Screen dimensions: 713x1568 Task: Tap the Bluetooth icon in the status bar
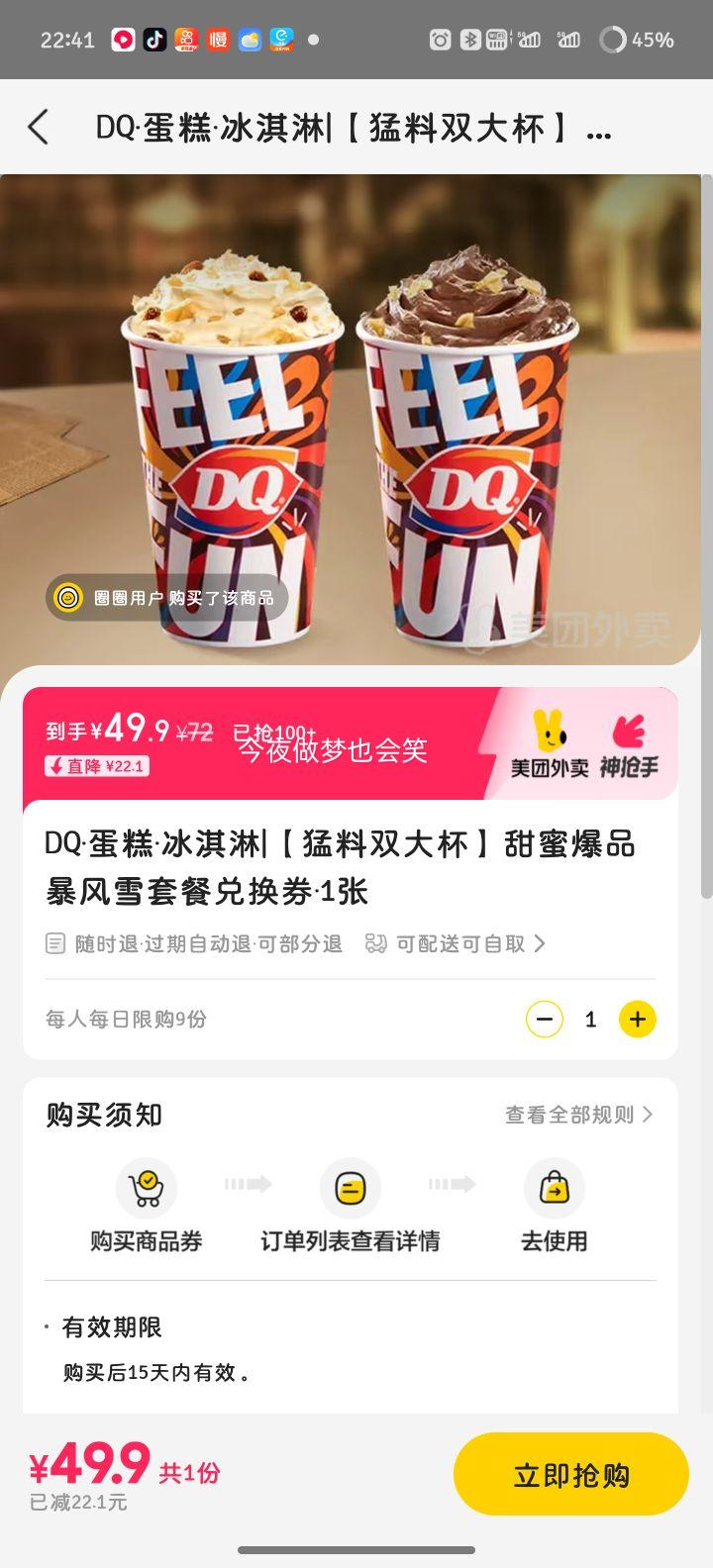click(470, 39)
